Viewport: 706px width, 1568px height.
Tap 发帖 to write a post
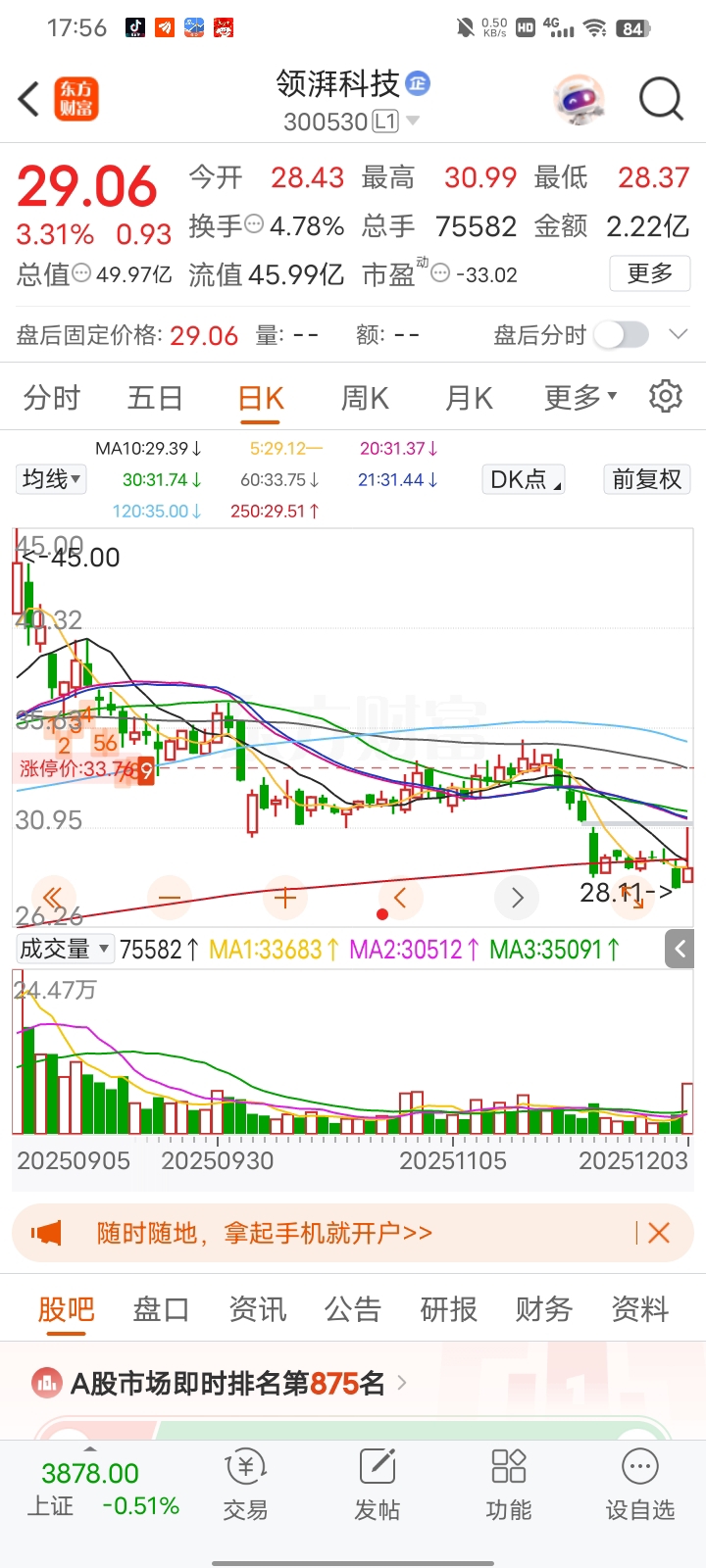[x=378, y=1485]
